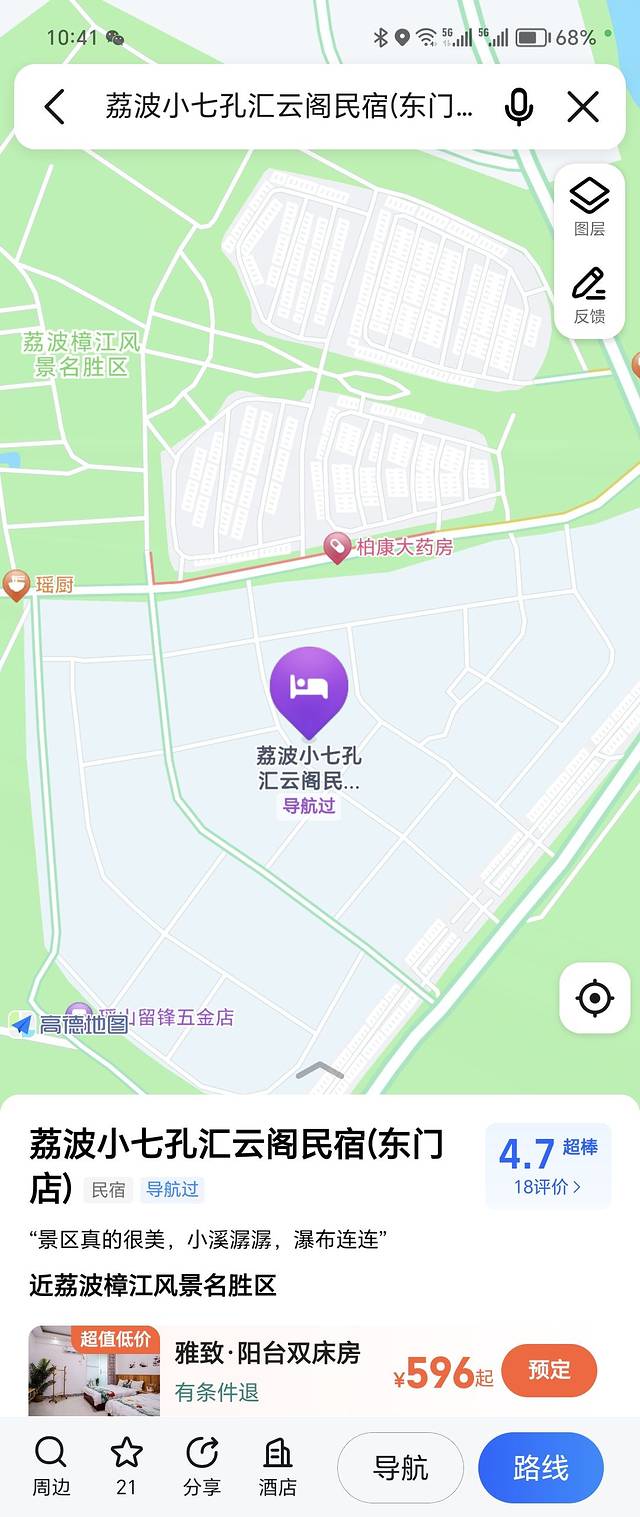The height and width of the screenshot is (1517, 640).
Task: Search nearby places with 周边
Action: 51,1465
